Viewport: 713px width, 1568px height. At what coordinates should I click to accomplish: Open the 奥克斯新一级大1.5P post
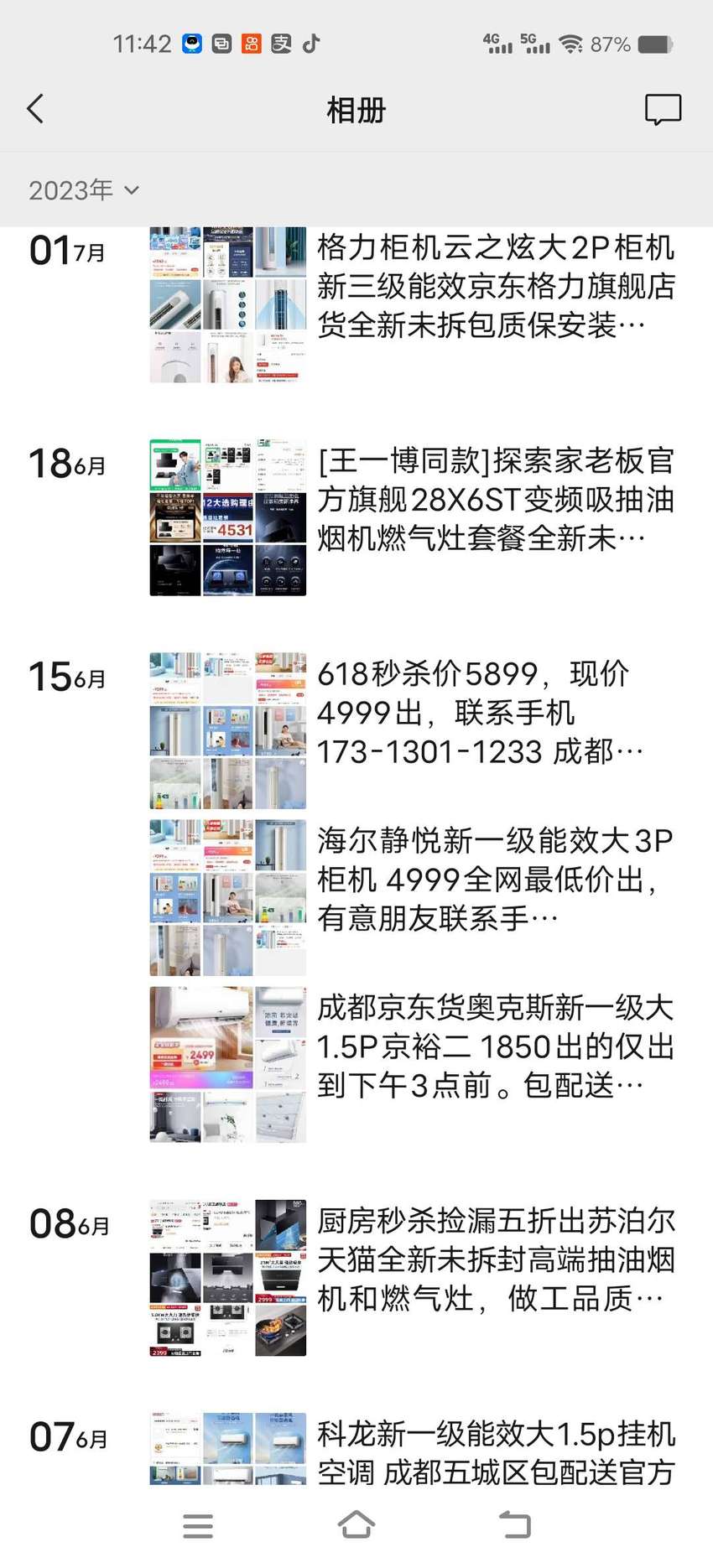point(413,1064)
